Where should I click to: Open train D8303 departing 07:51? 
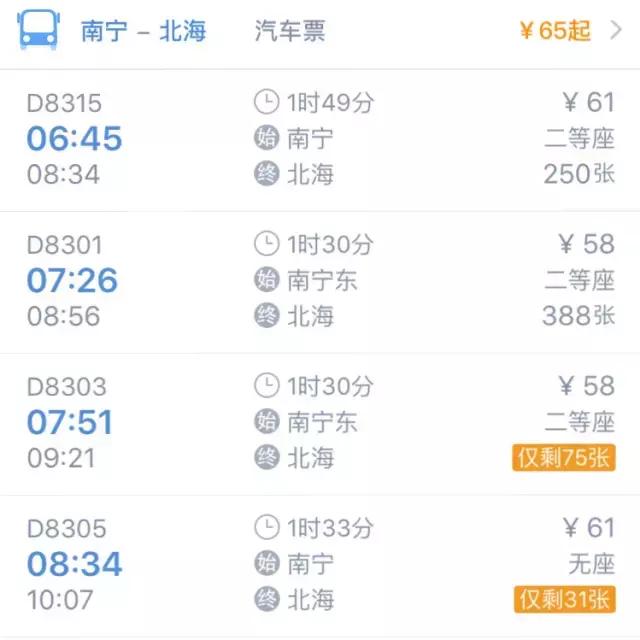click(x=320, y=423)
